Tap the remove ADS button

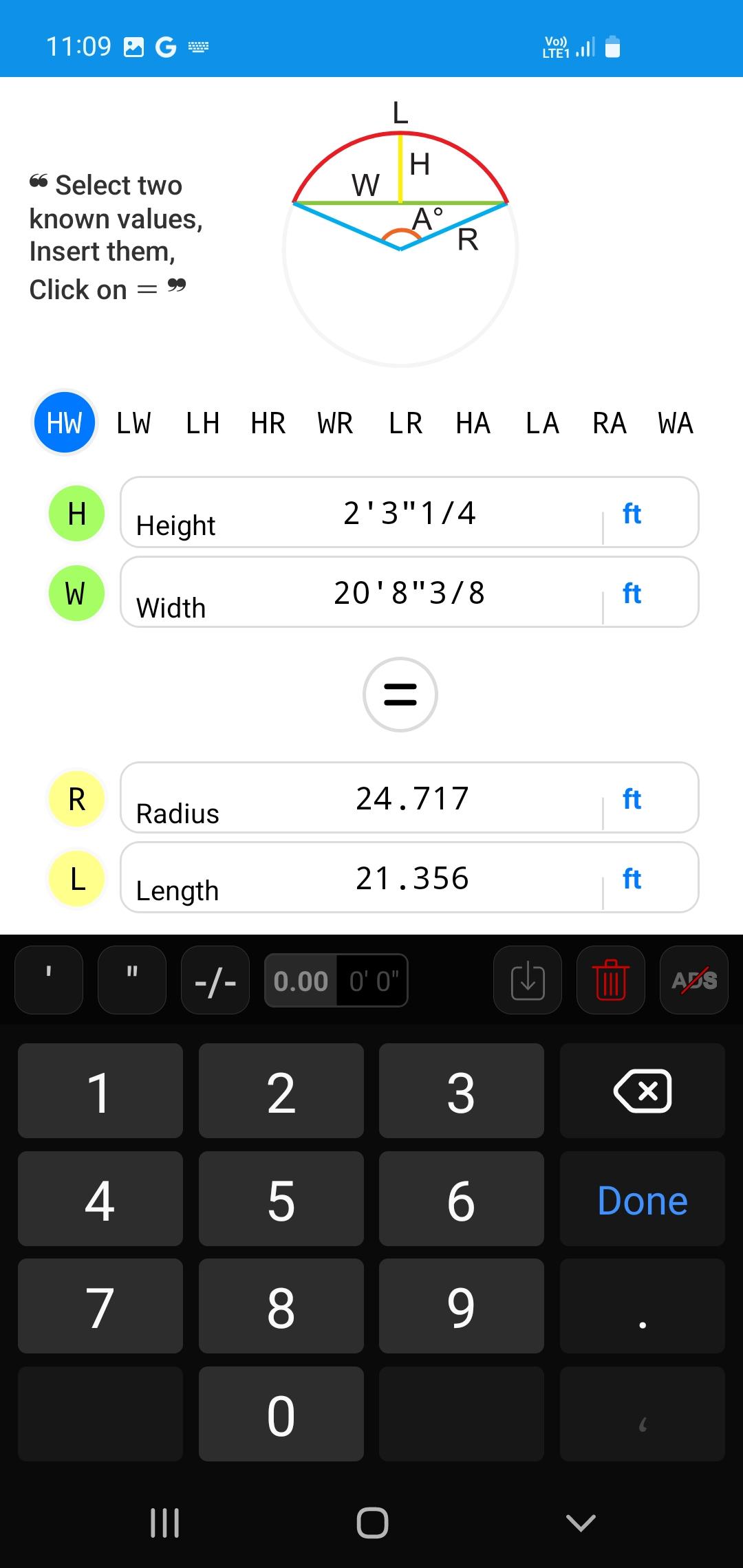(x=694, y=980)
